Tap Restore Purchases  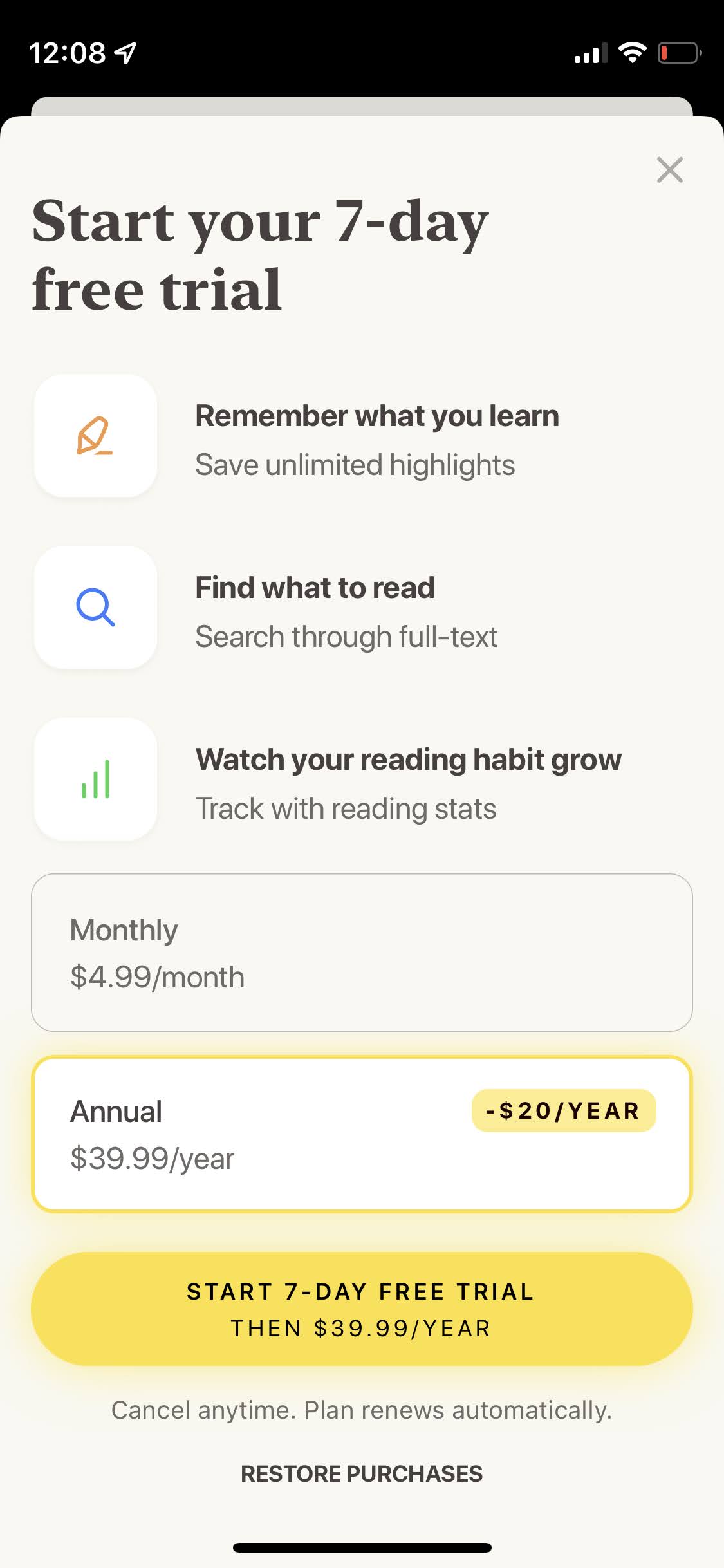(362, 1473)
